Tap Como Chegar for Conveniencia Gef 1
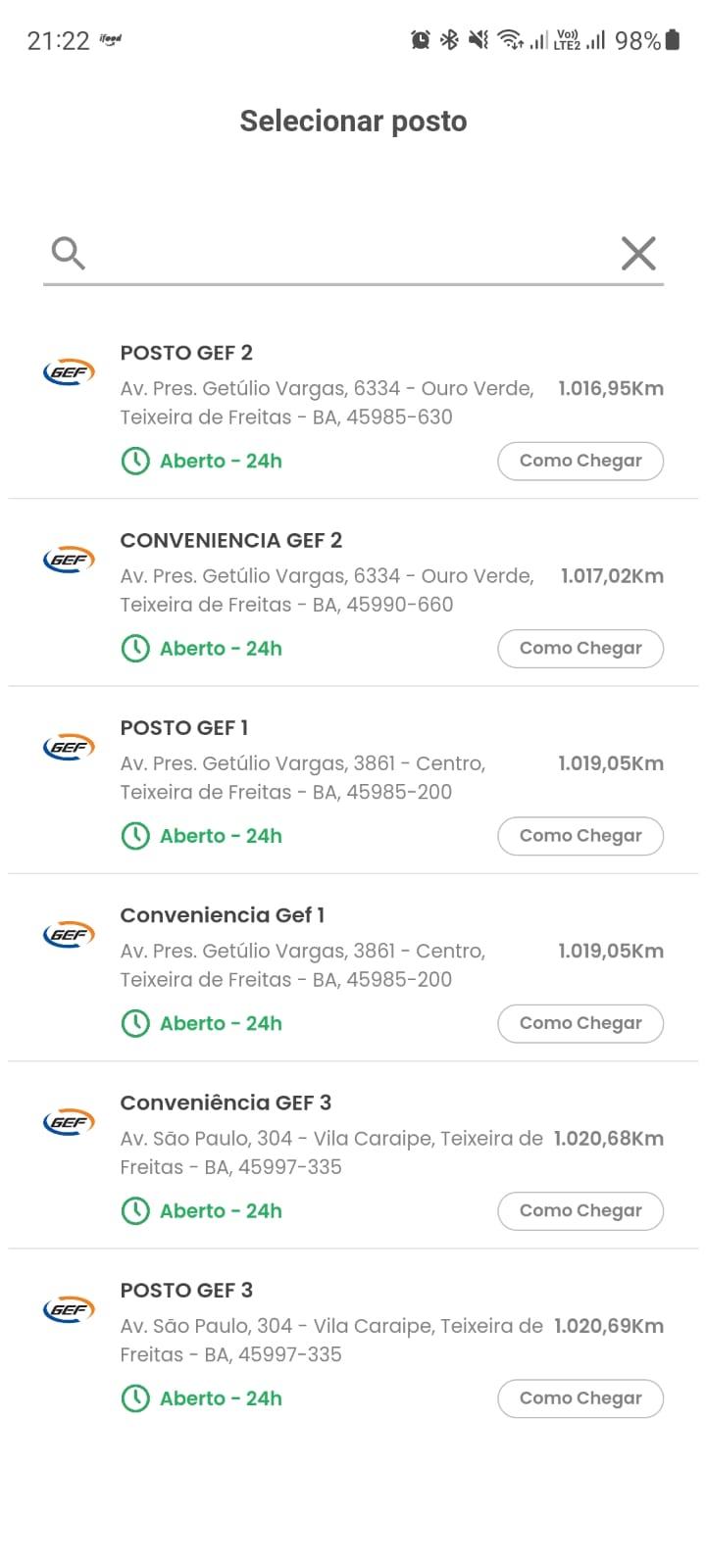This screenshot has width=706, height=1568. [580, 1023]
